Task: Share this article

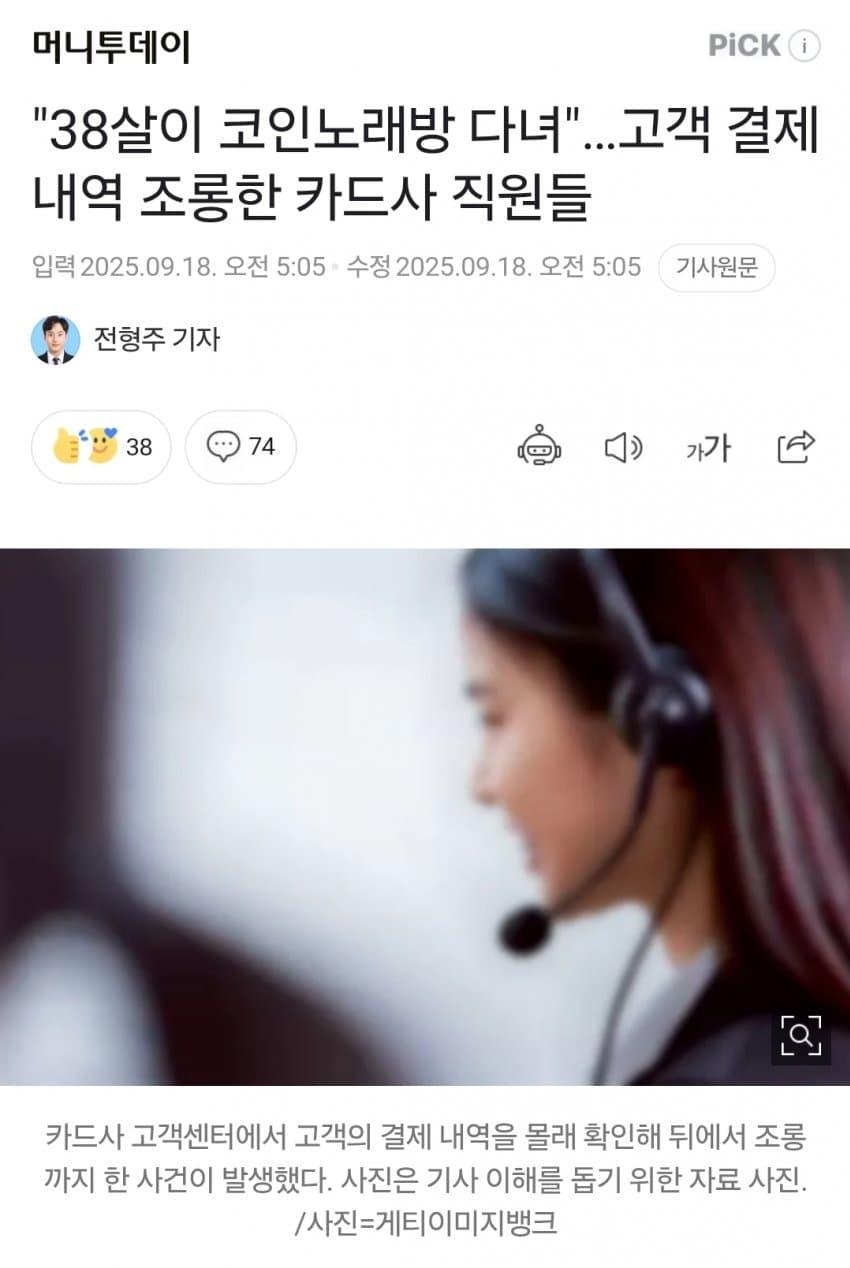Action: click(x=796, y=447)
